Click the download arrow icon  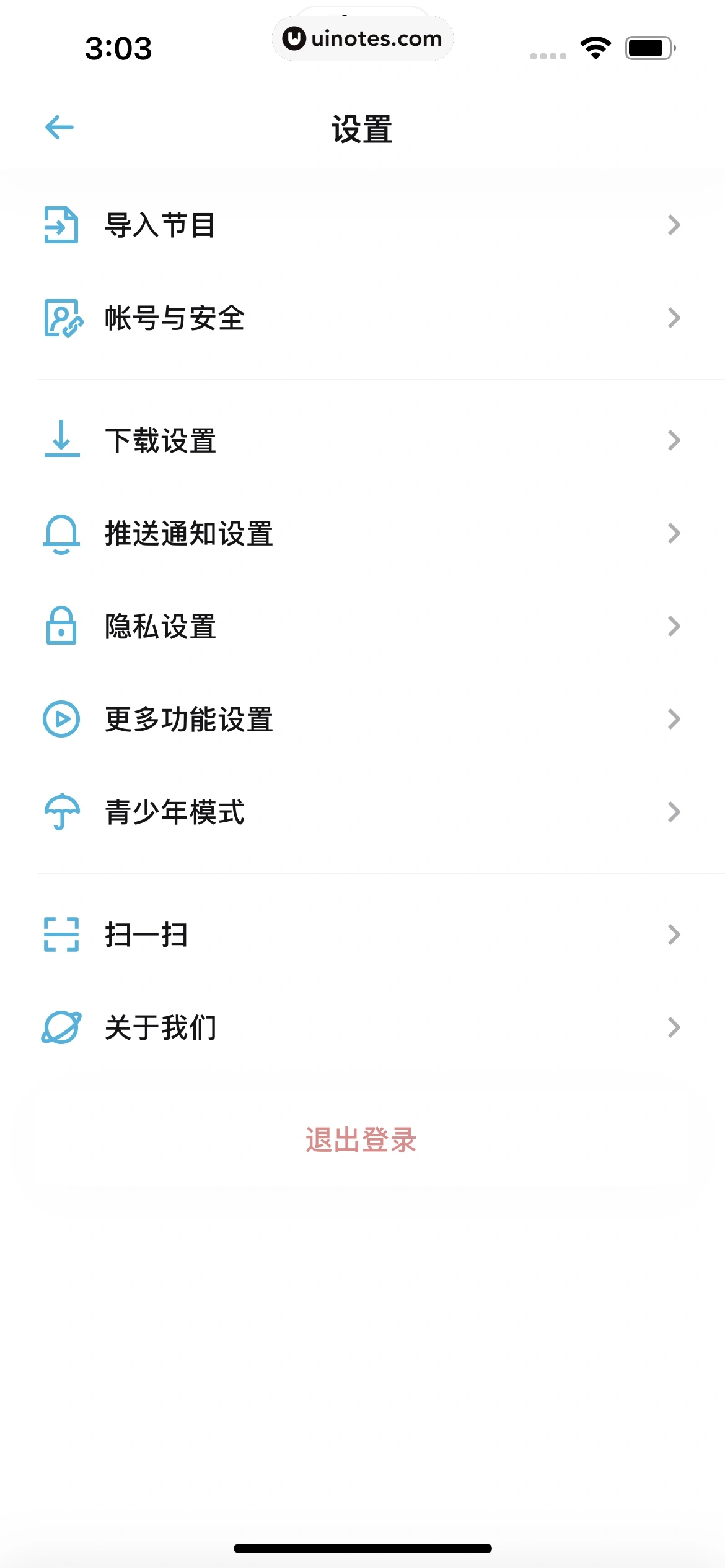pyautogui.click(x=61, y=440)
